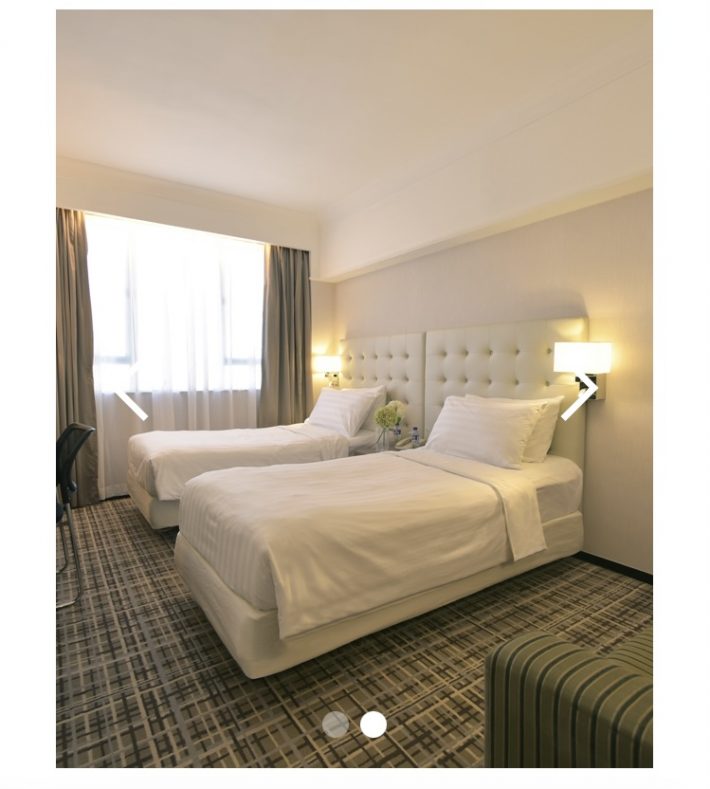Go to the next room photo
Screen dimensions: 710x789
click(580, 397)
